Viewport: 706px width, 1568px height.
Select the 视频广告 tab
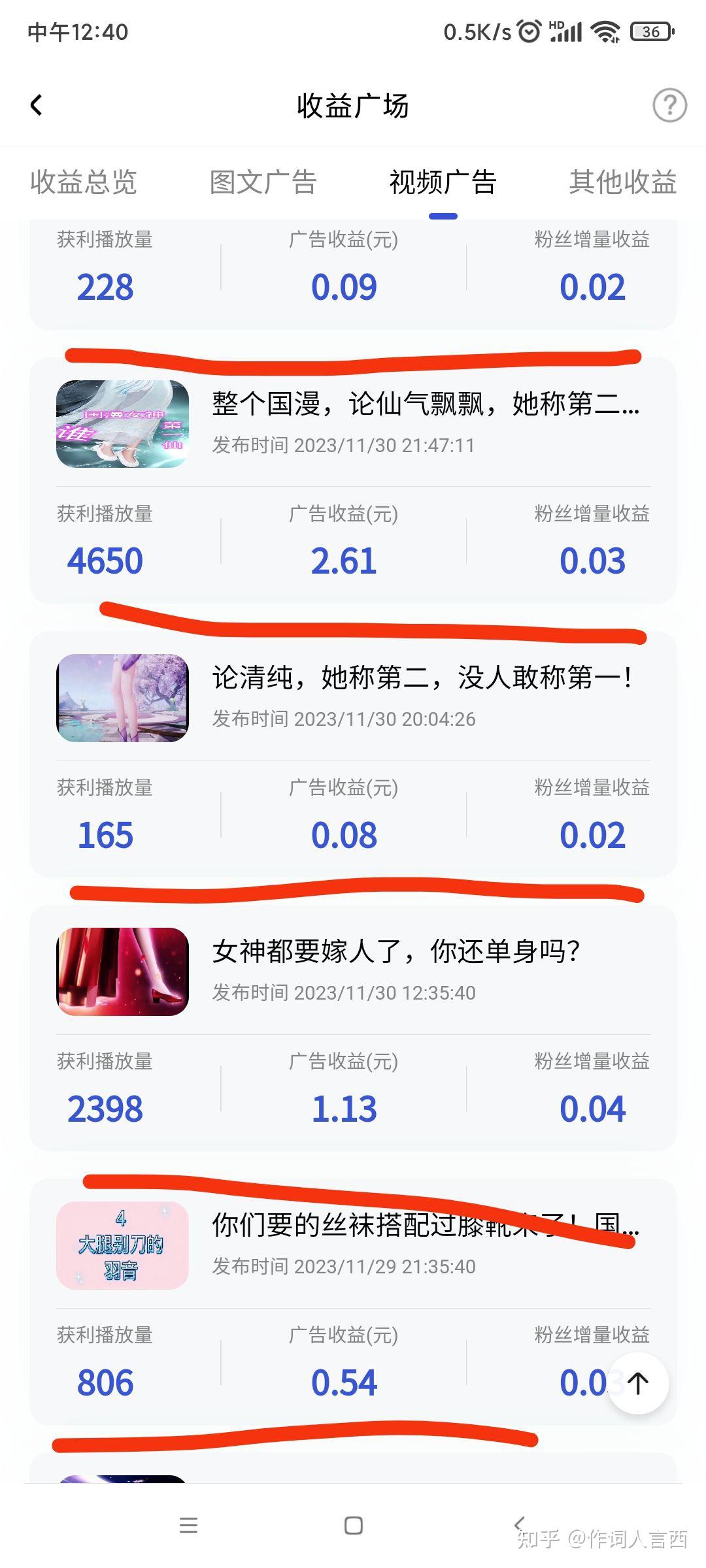443,182
